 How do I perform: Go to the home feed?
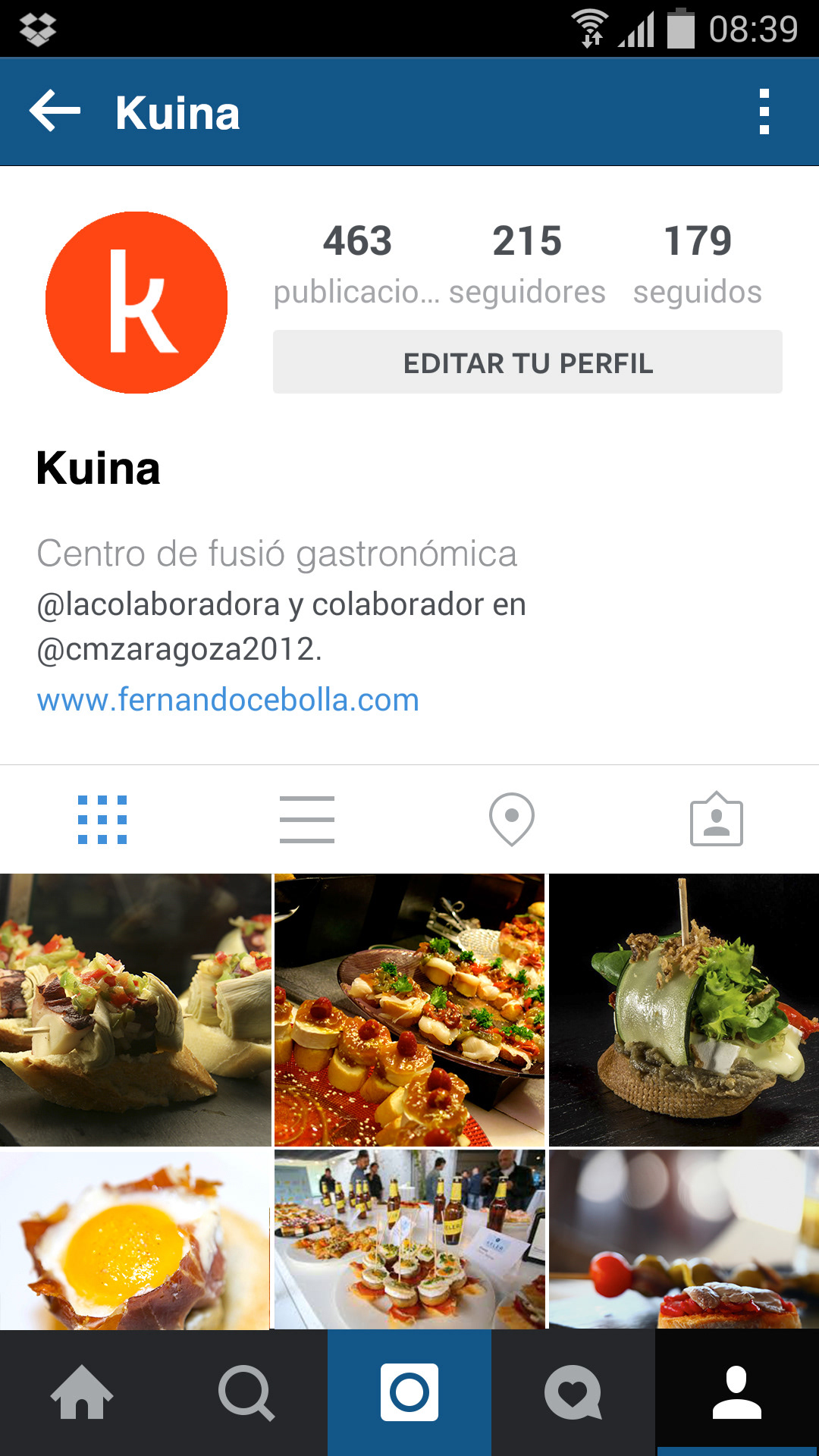coord(82,1392)
